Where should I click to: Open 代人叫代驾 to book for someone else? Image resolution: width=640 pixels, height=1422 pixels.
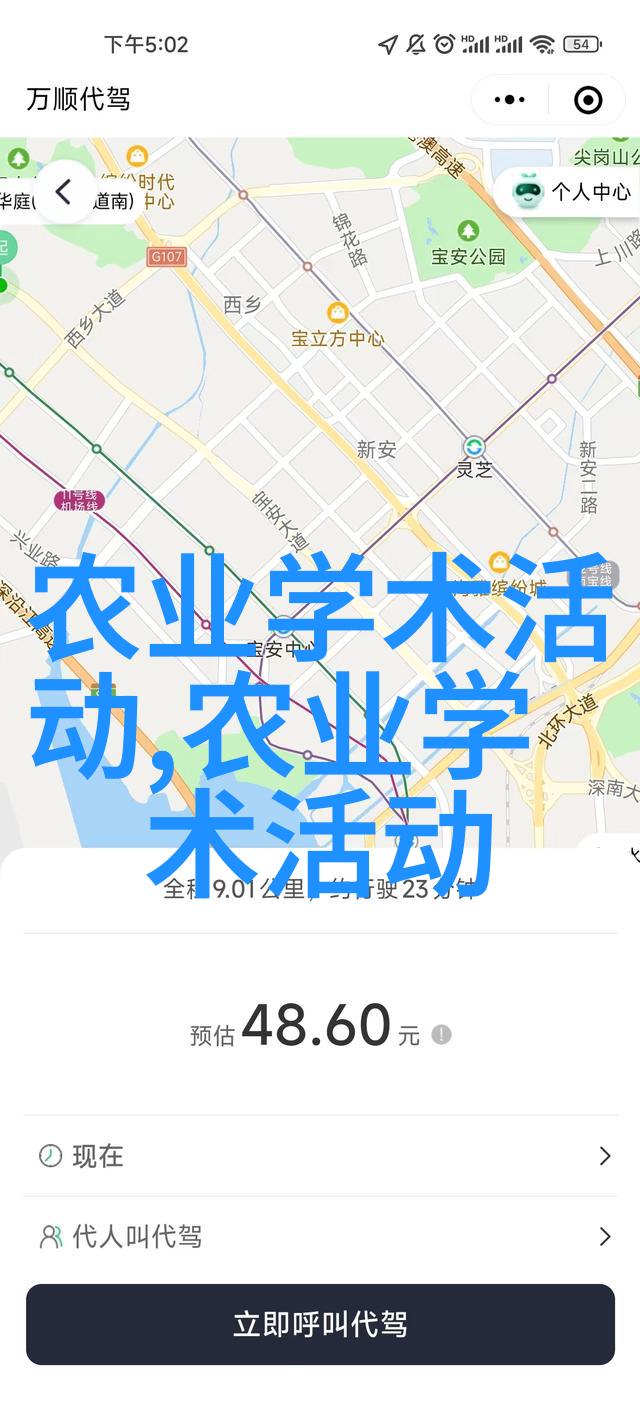[x=320, y=1237]
